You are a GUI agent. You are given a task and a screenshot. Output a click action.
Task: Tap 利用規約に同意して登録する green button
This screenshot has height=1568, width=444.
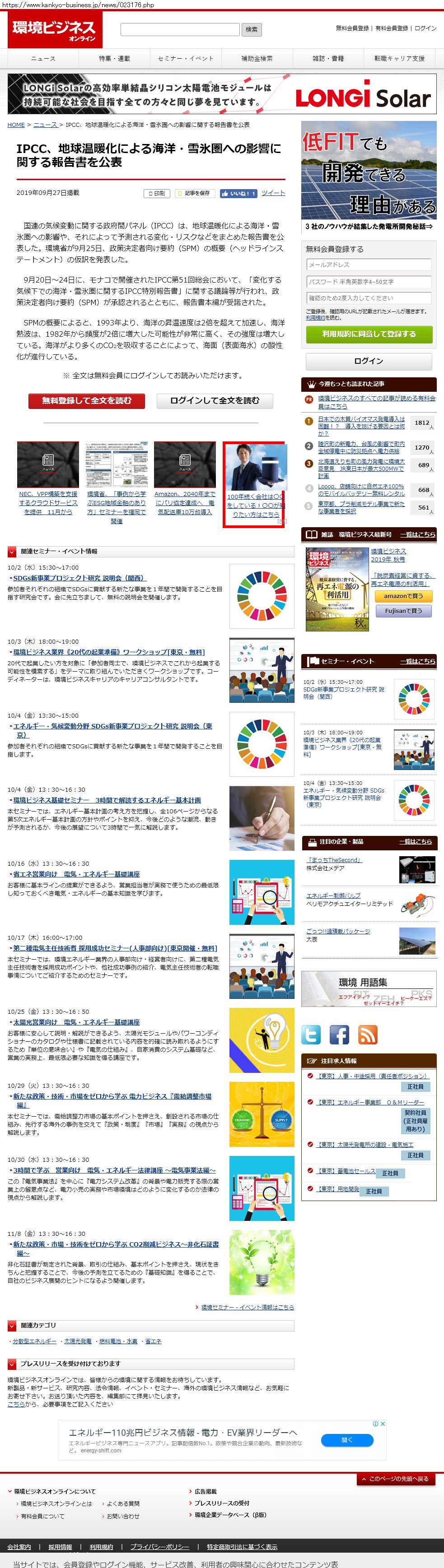click(x=369, y=334)
